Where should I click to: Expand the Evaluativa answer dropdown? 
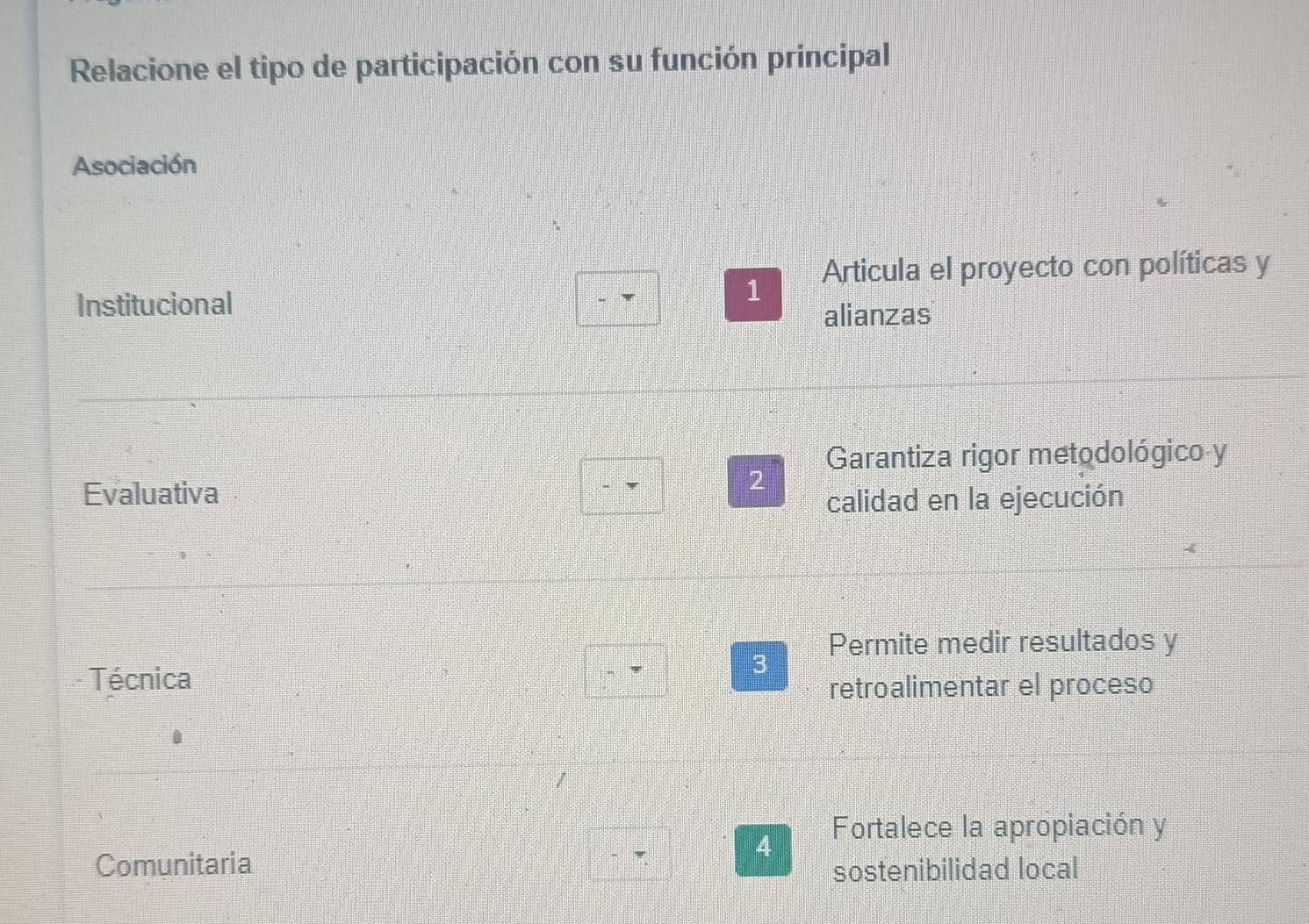click(622, 484)
